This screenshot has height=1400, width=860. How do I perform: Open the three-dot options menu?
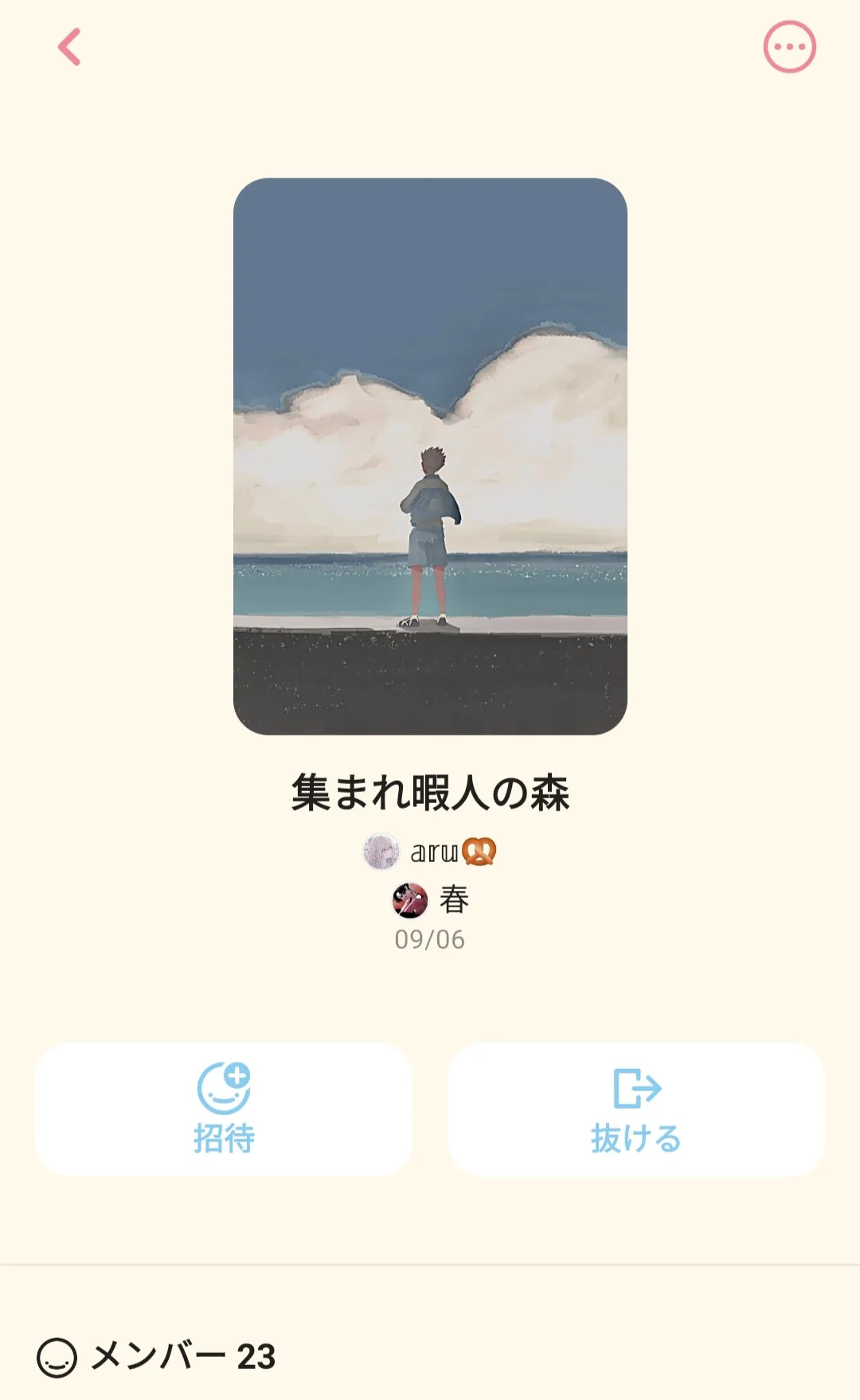tap(789, 47)
